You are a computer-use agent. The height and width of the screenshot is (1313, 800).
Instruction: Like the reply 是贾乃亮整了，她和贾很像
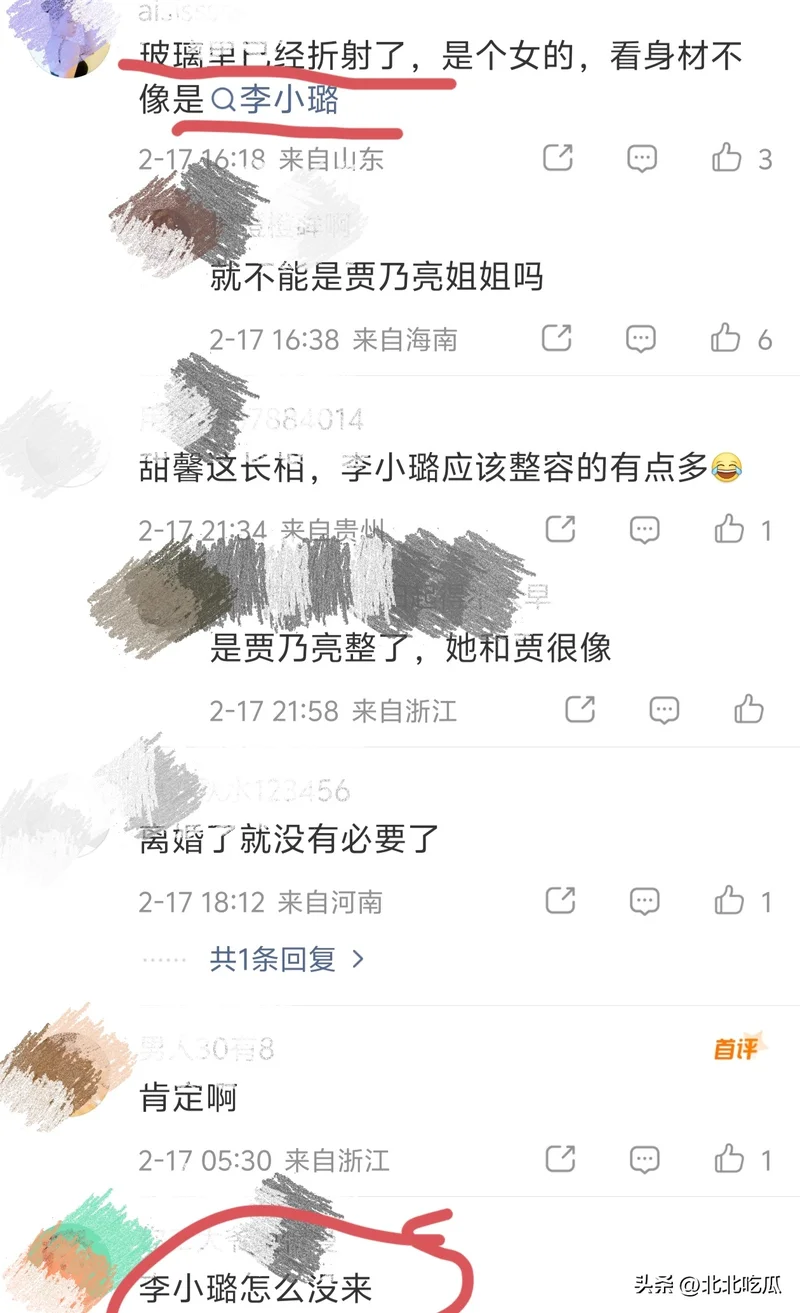[x=749, y=710]
